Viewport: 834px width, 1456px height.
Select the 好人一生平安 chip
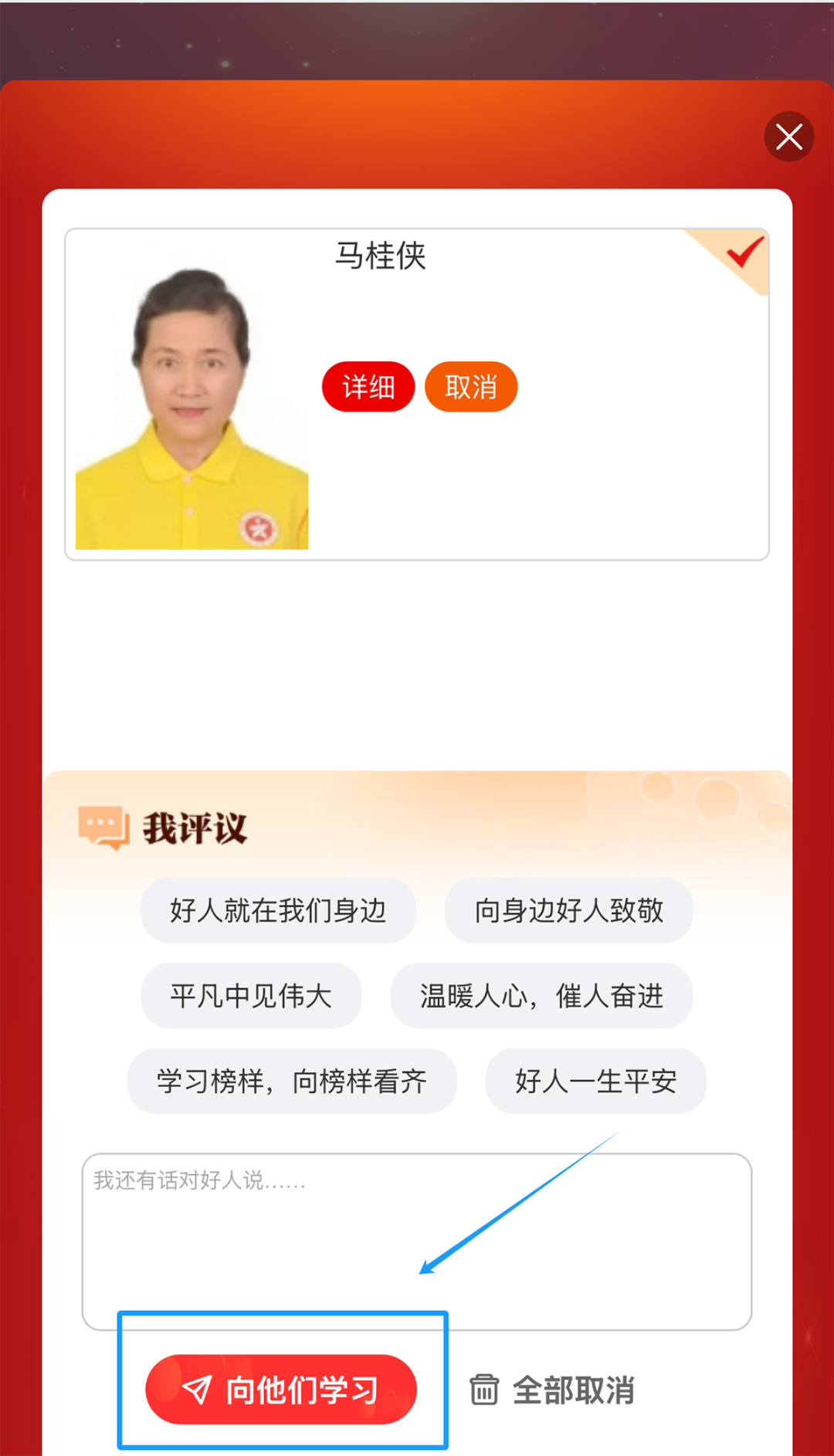click(595, 1081)
